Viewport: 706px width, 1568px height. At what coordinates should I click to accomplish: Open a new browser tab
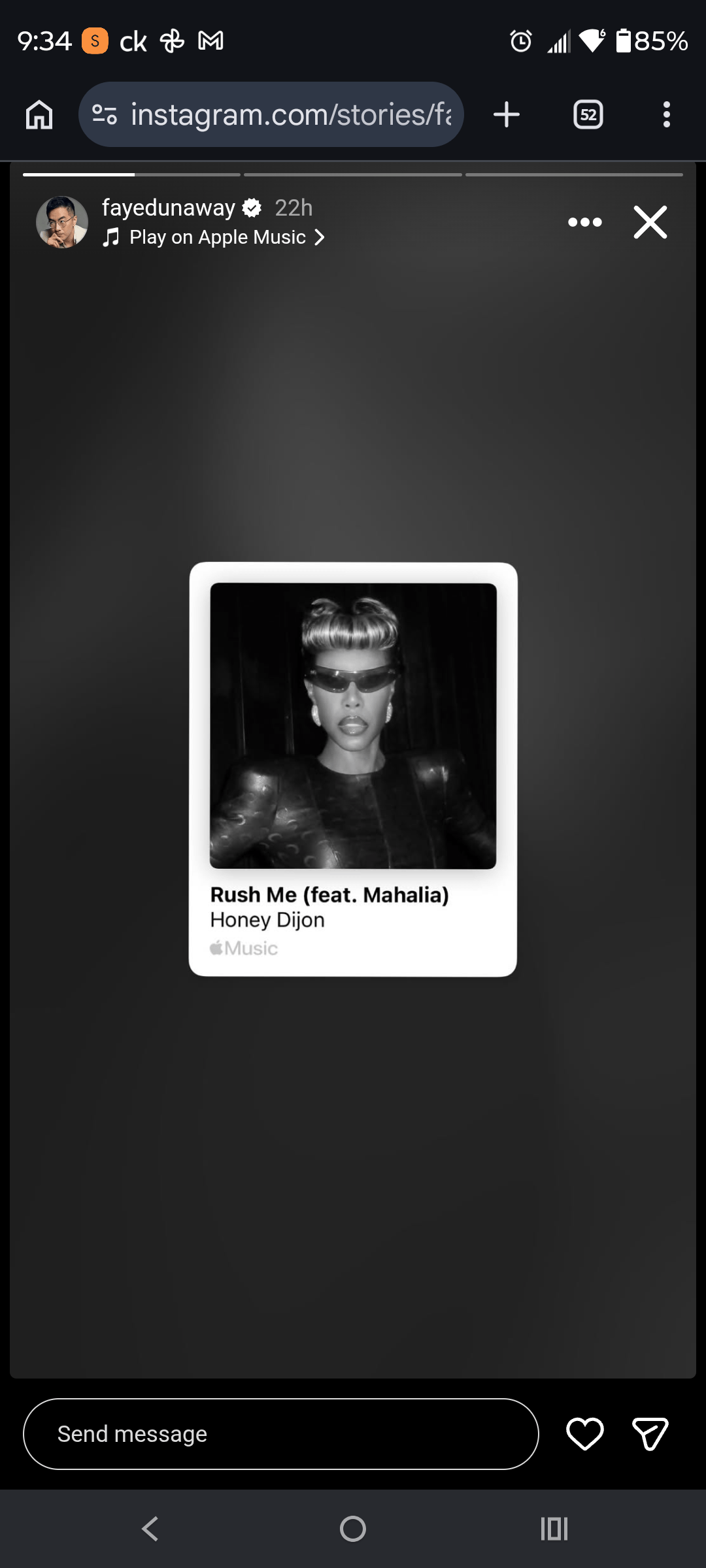[506, 115]
